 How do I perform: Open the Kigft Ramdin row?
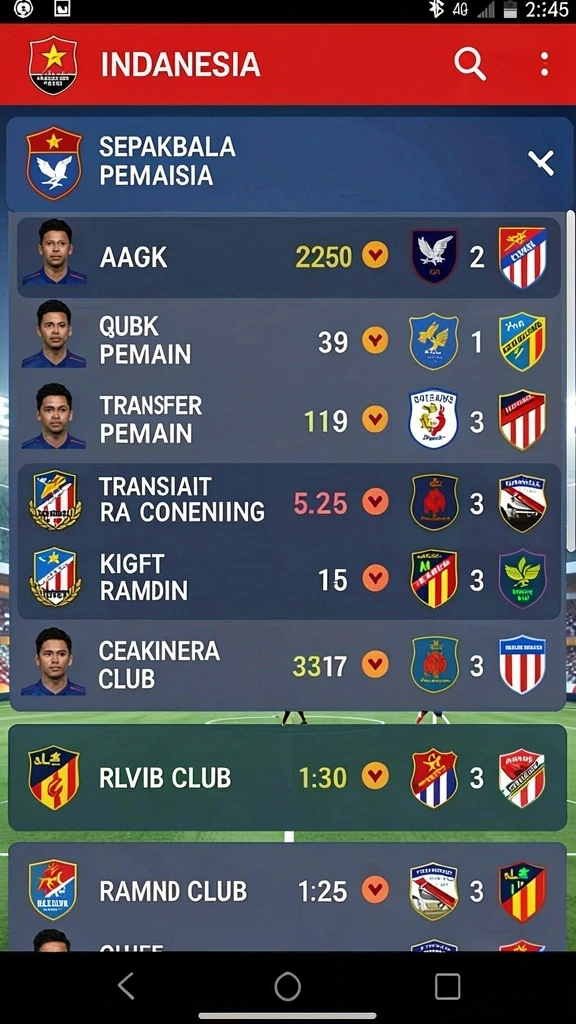click(288, 579)
